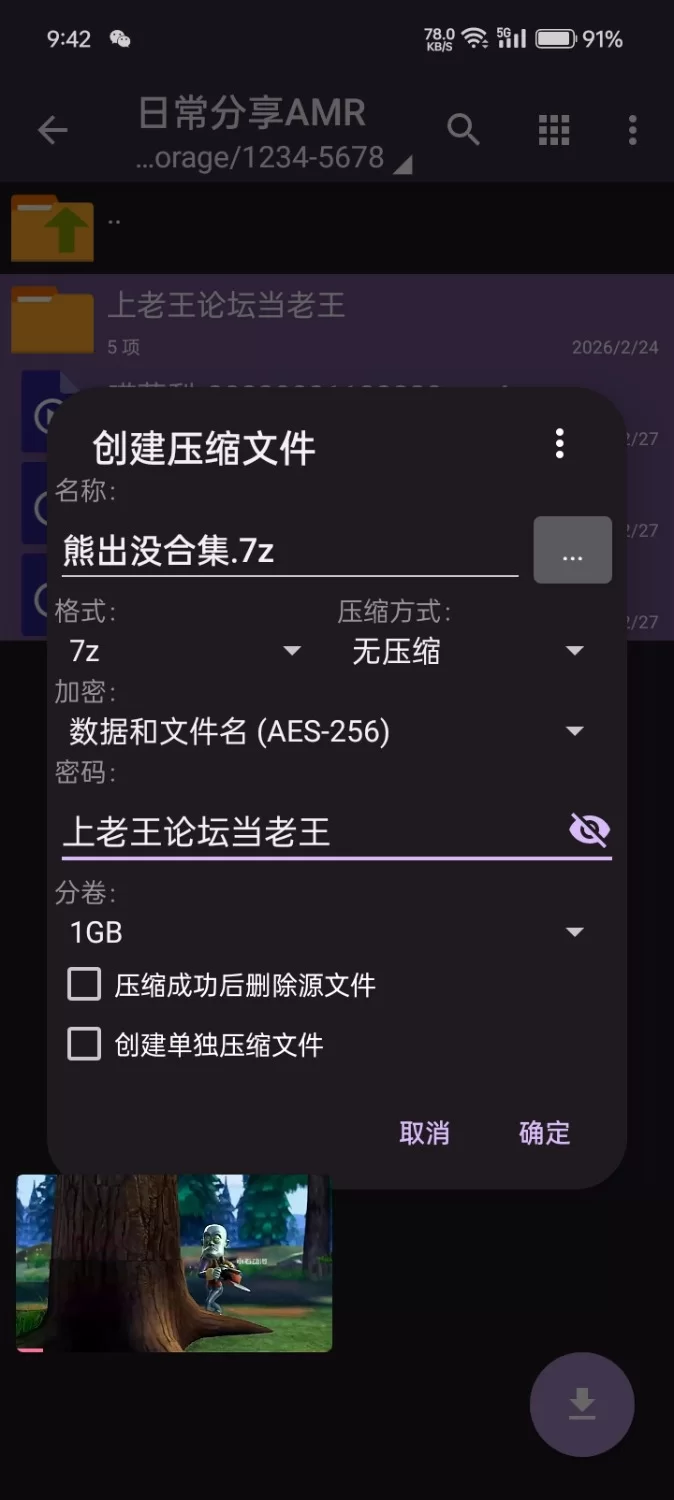
Task: Tap 取消 to cancel the dialog
Action: pos(424,1133)
